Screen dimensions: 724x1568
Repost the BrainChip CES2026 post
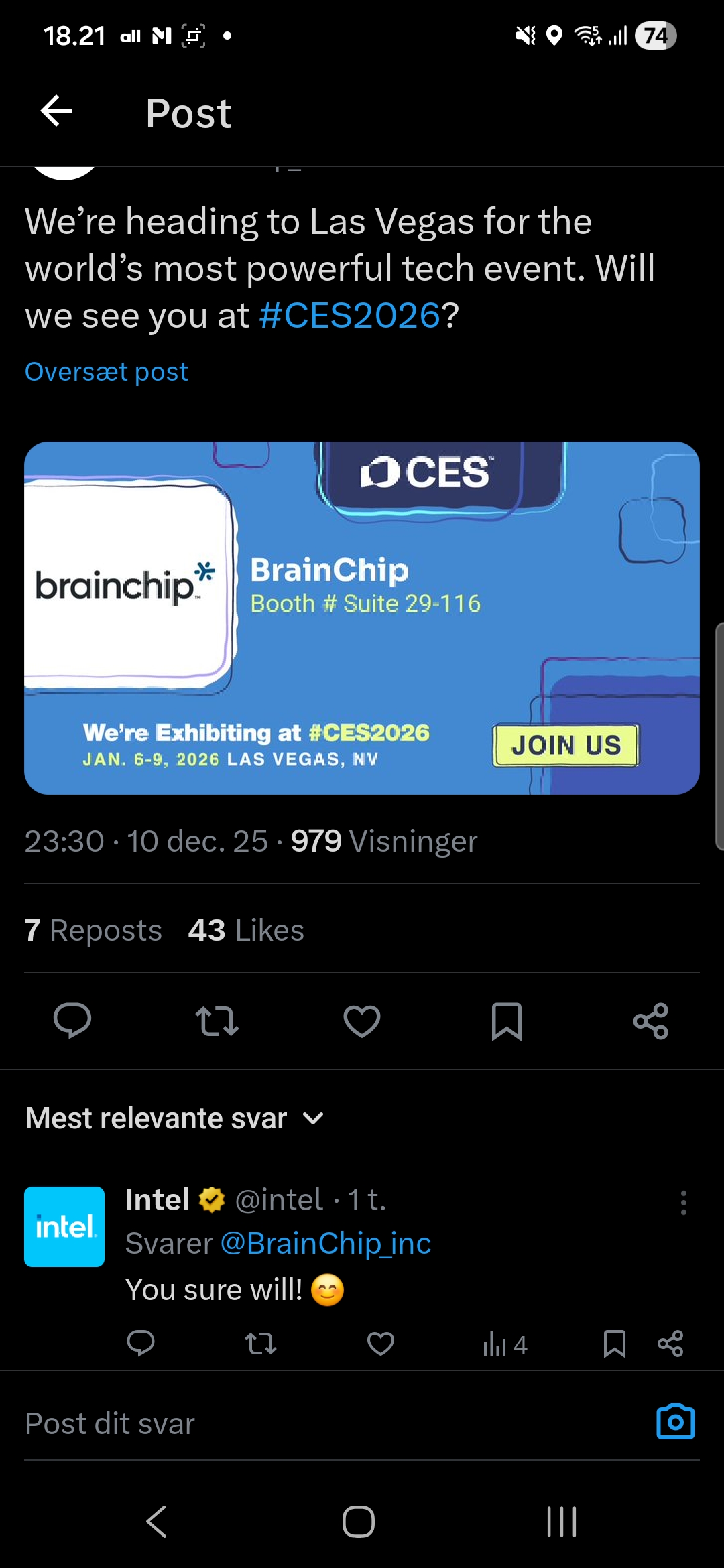pyautogui.click(x=217, y=1021)
